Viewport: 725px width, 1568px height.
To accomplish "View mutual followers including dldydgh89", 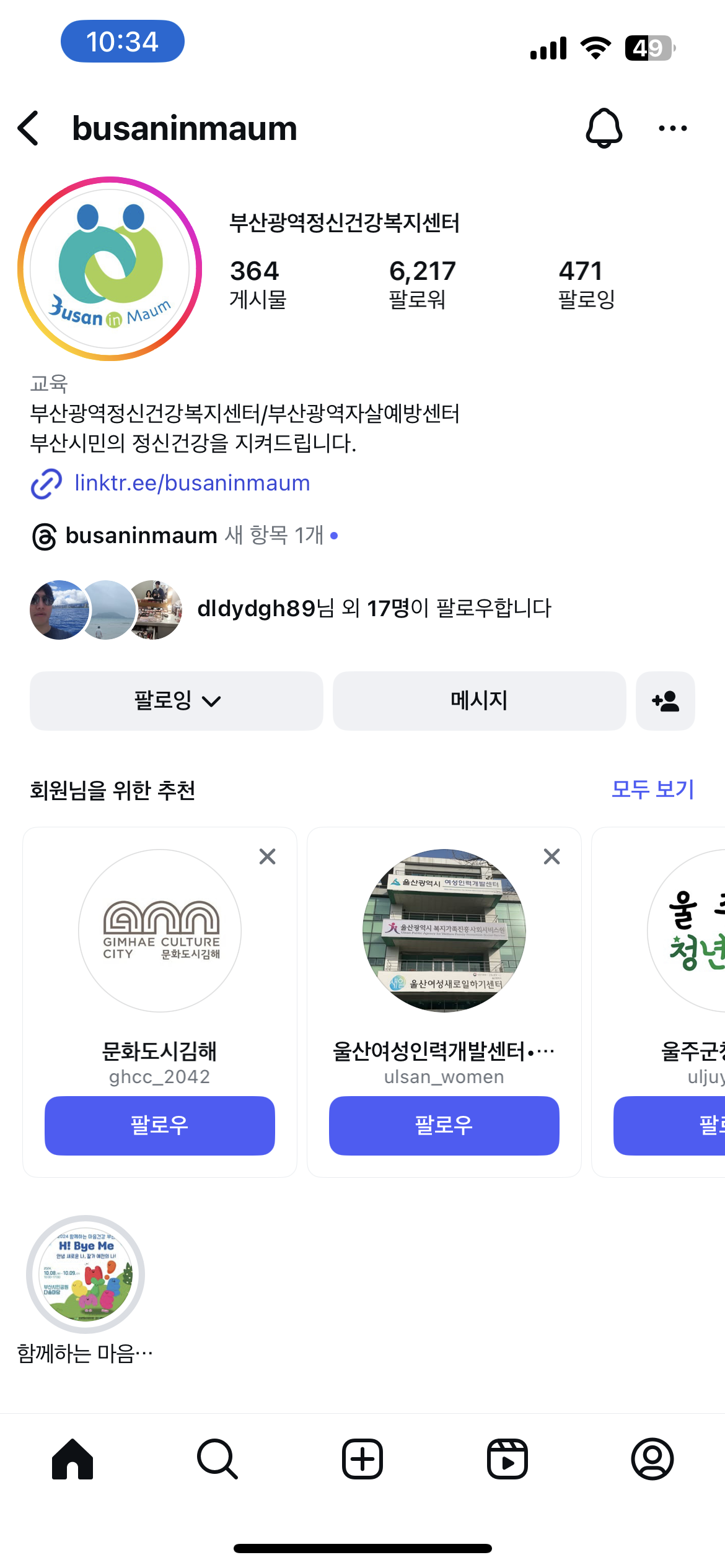I will [x=374, y=609].
